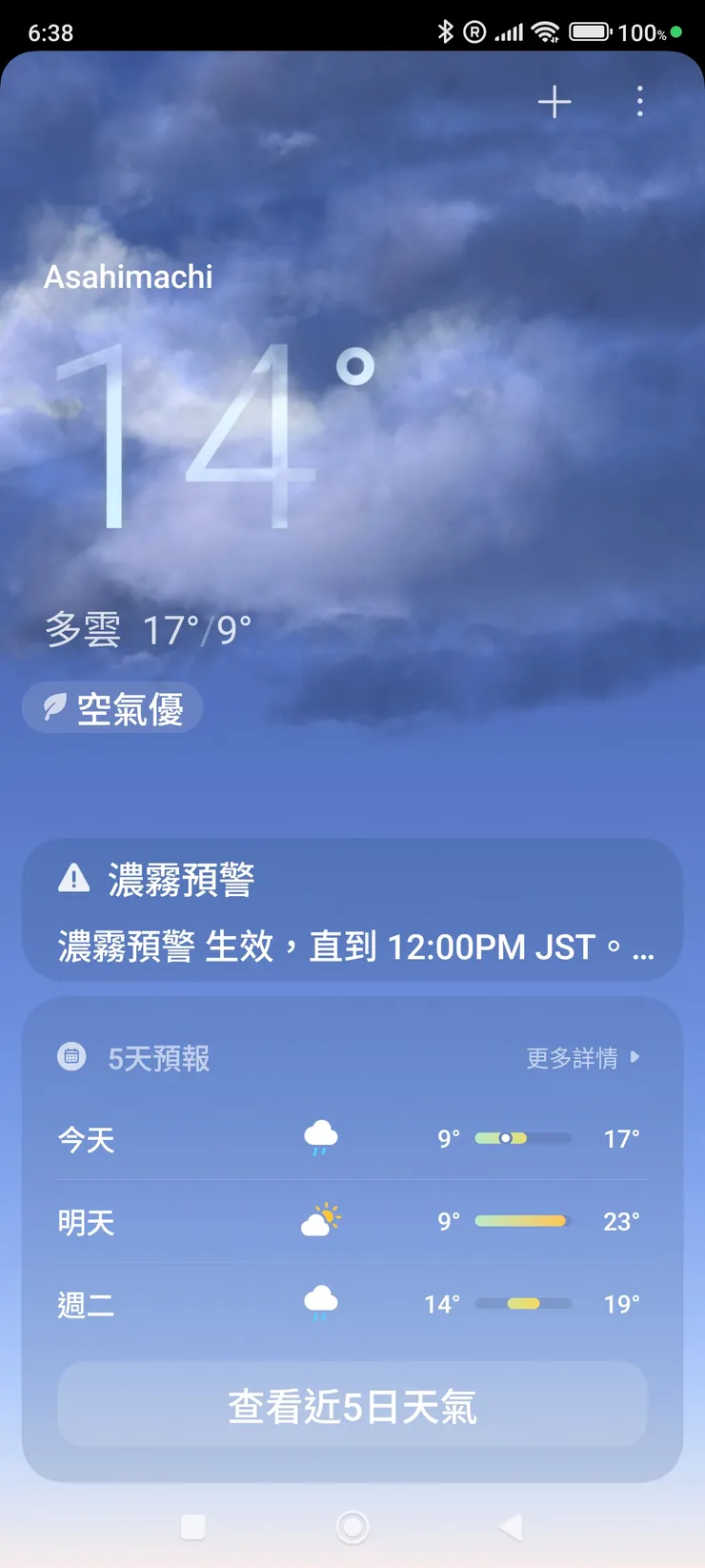Expand today's forecast row
The image size is (705, 1568).
[352, 1137]
